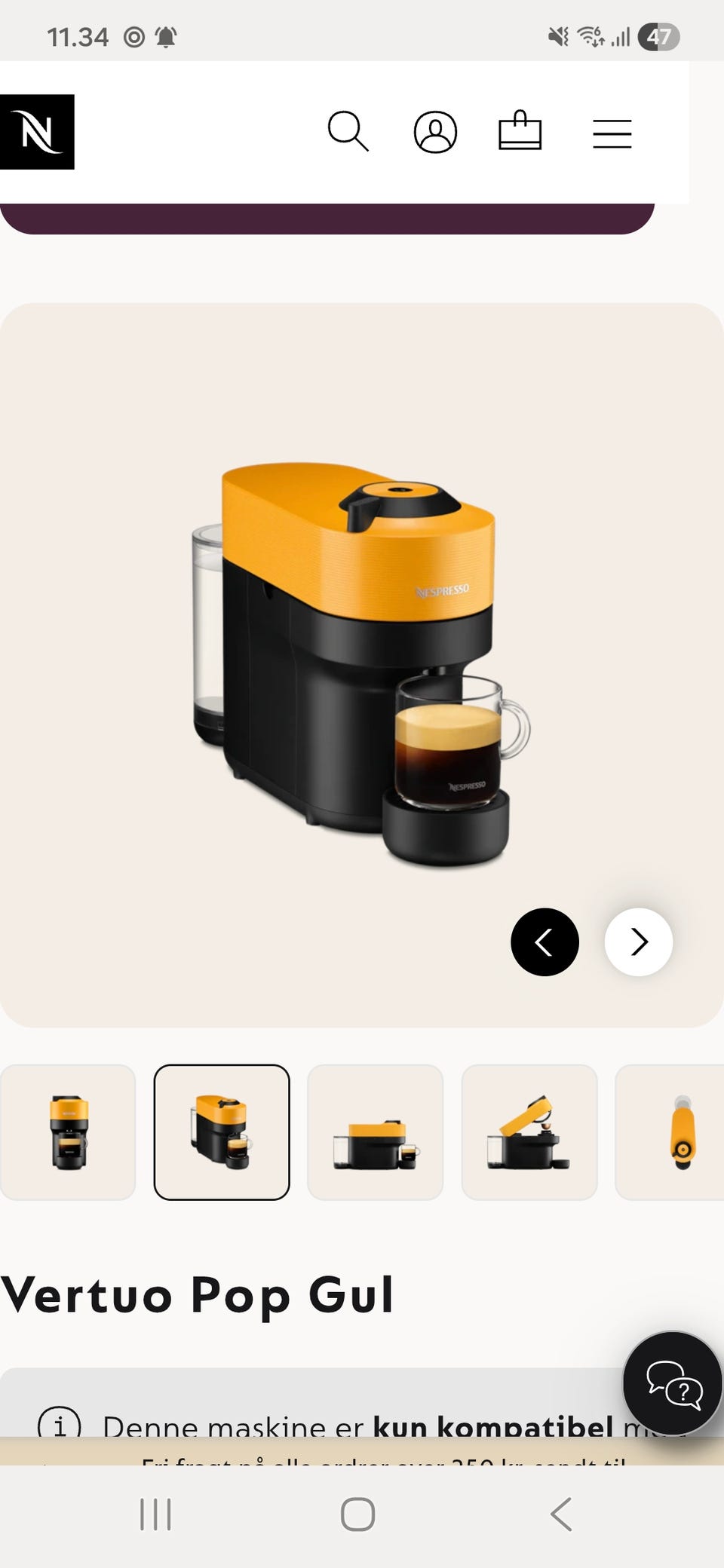Select the side-view machine thumbnail
The image size is (724, 1568).
point(376,1132)
